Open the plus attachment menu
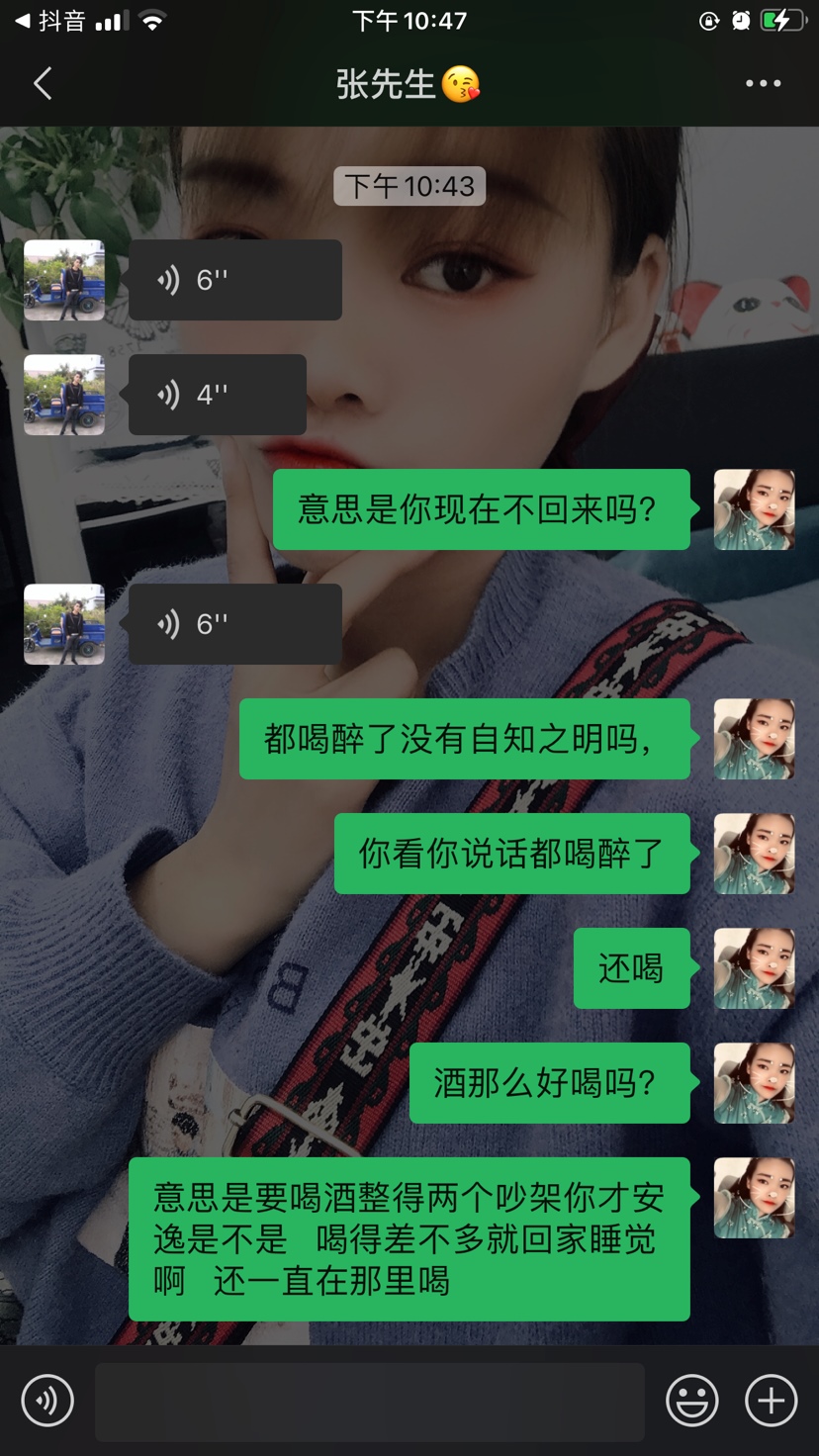 (771, 1401)
